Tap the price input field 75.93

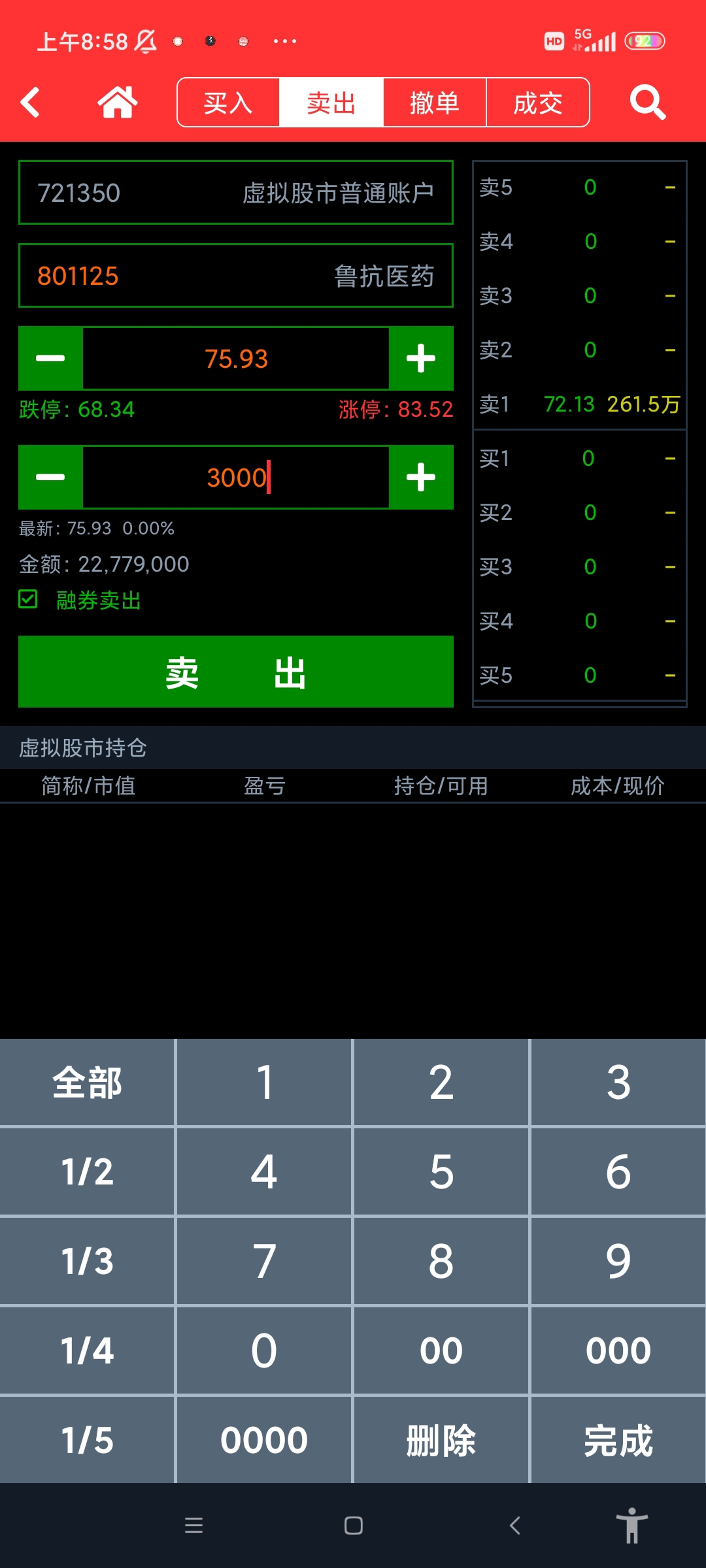236,358
